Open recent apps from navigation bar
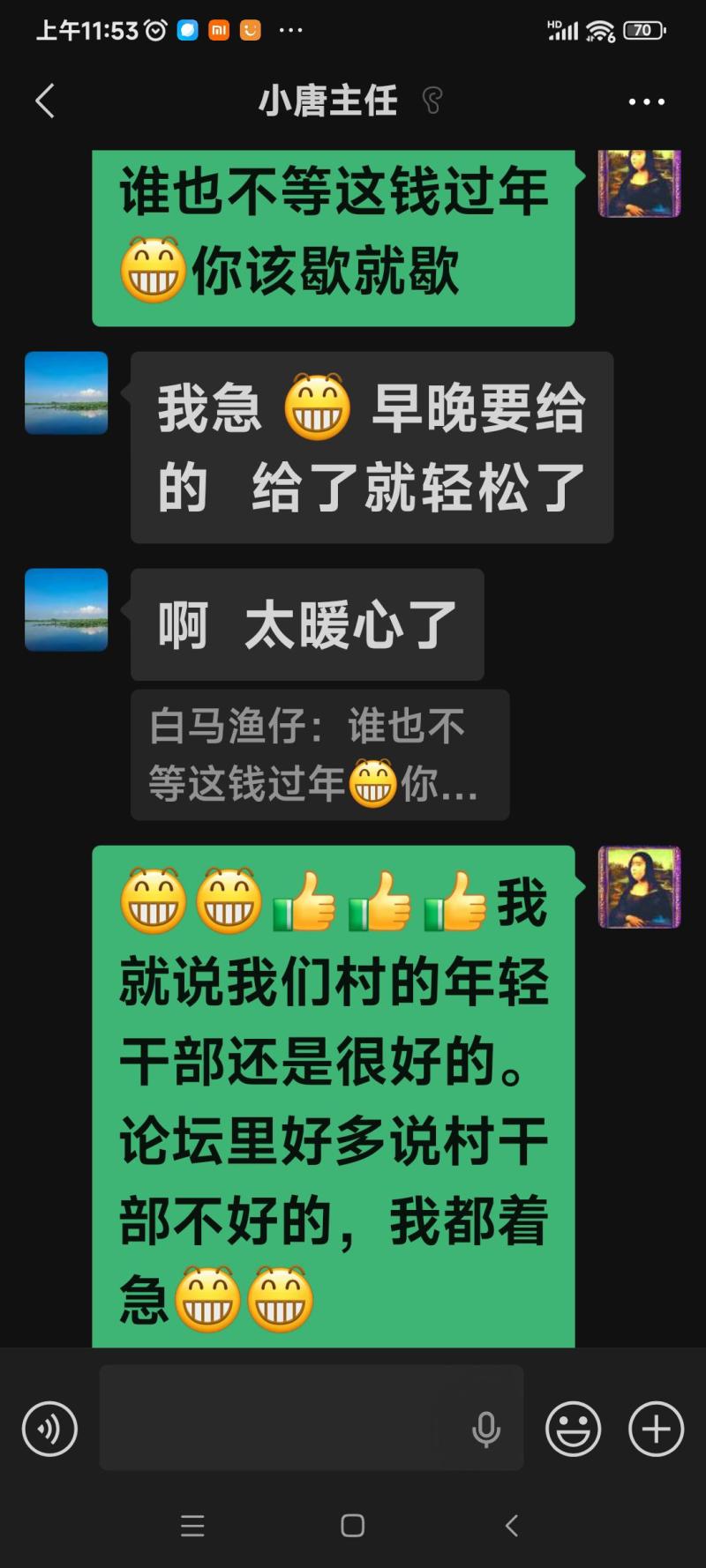 tap(192, 1526)
